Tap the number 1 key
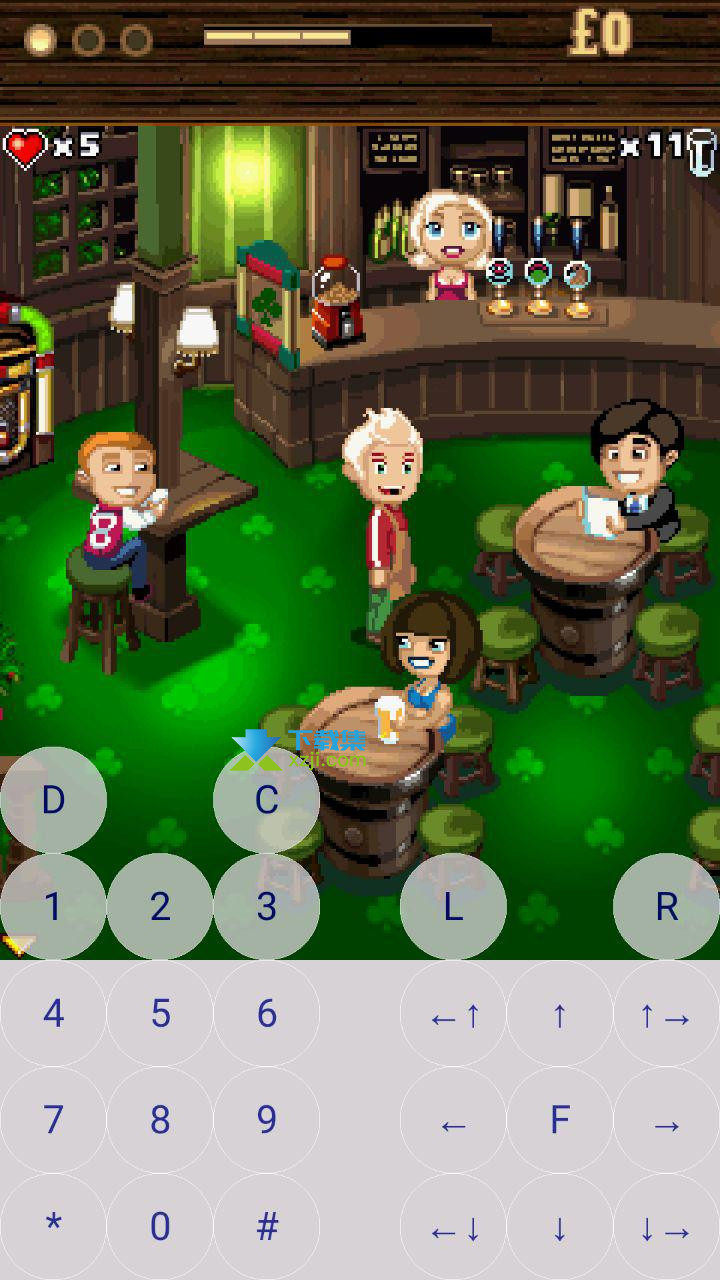 (53, 906)
